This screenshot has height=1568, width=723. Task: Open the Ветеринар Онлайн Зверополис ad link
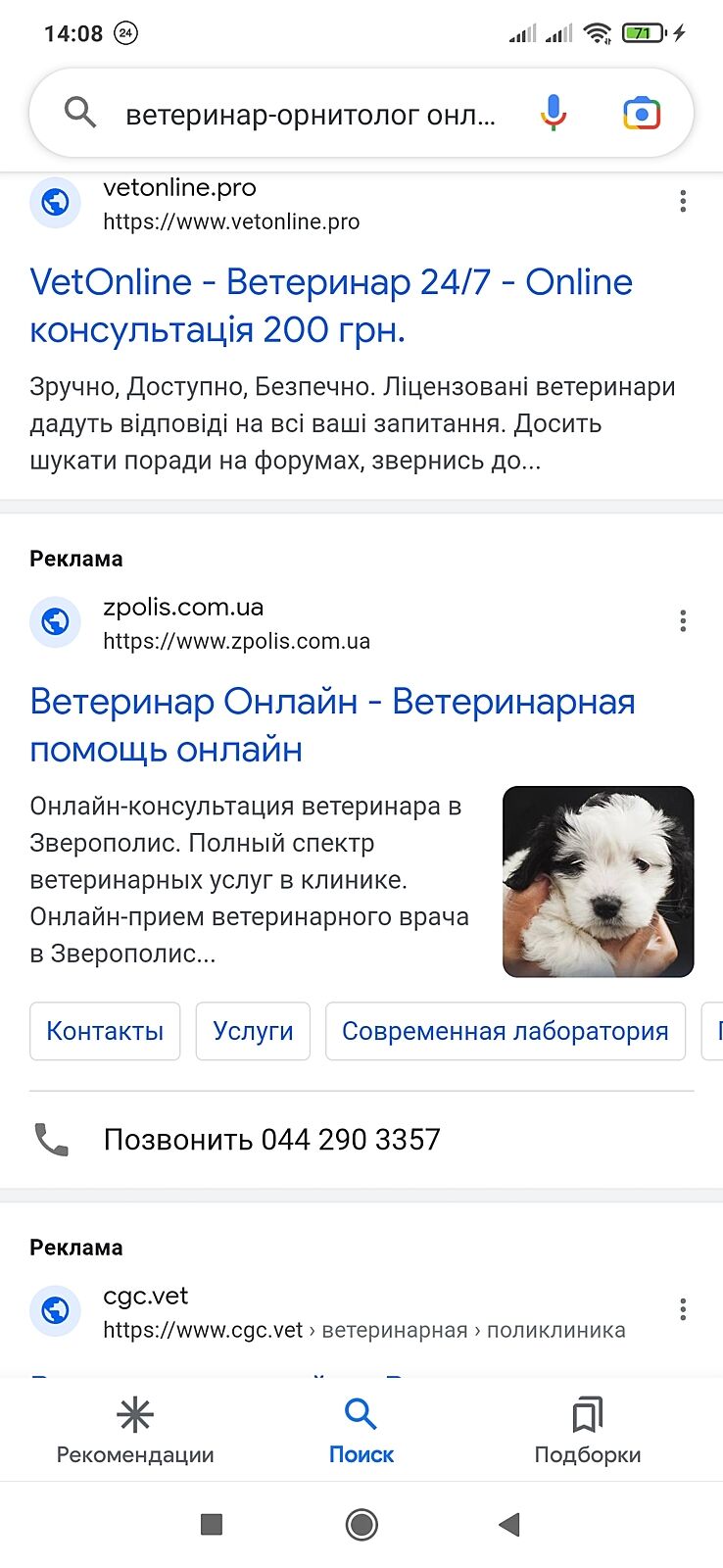tap(332, 725)
